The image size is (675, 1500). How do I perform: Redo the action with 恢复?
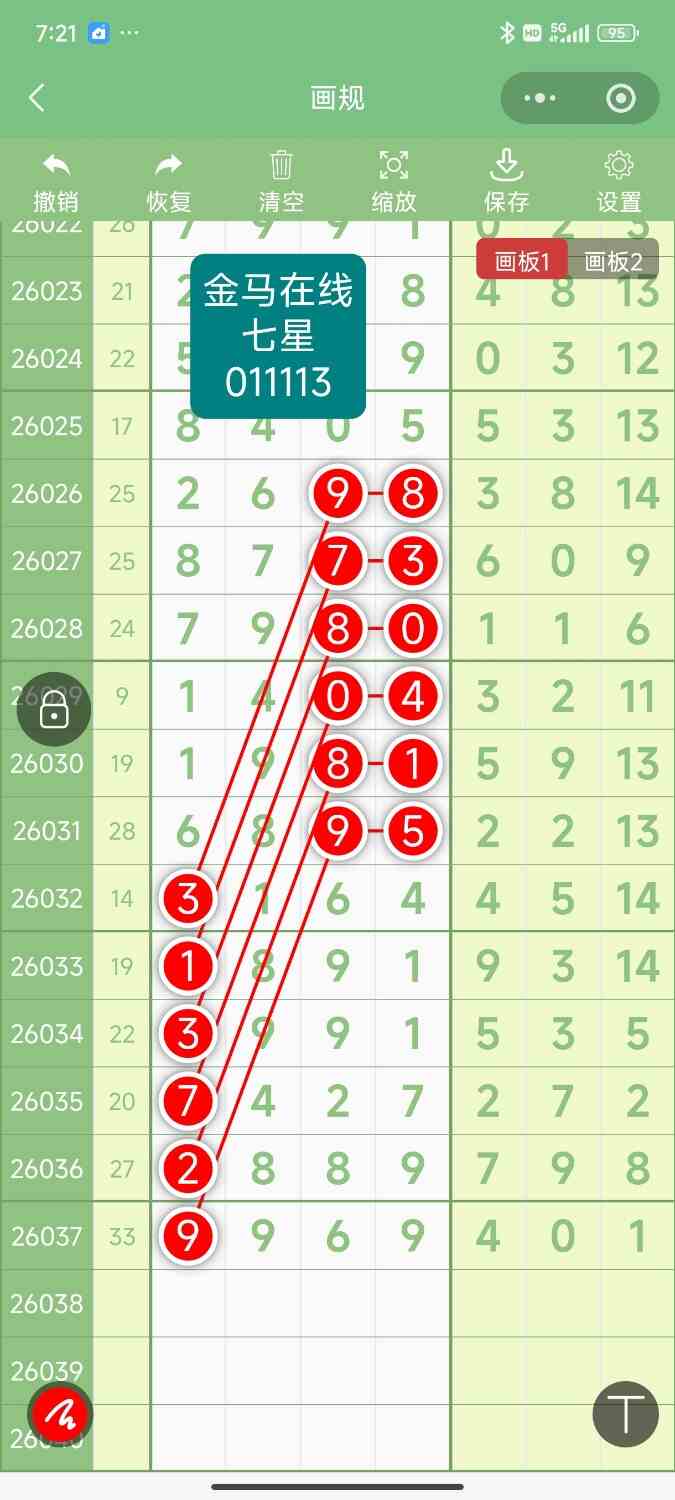click(x=169, y=182)
